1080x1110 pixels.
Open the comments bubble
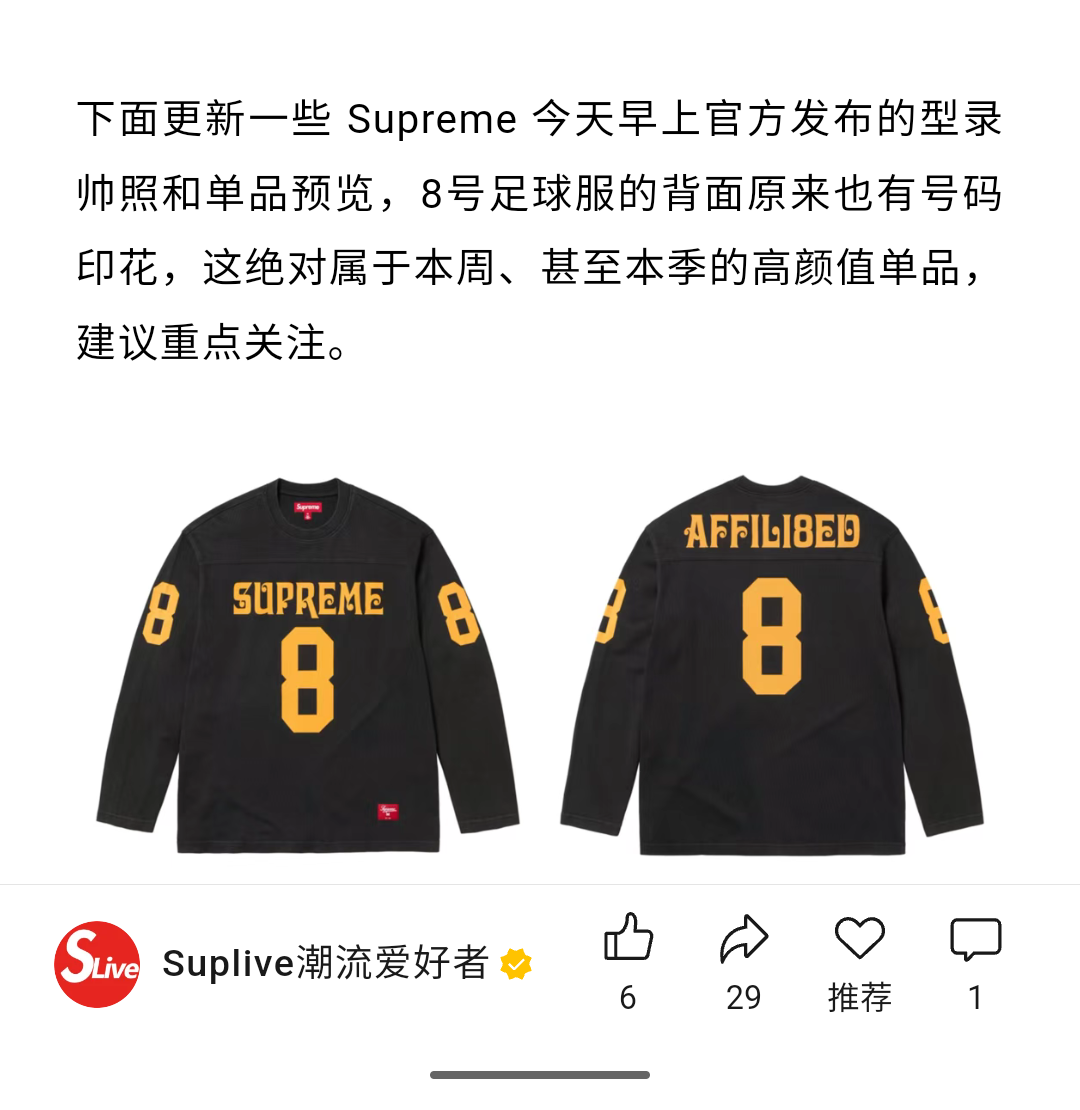coord(975,939)
